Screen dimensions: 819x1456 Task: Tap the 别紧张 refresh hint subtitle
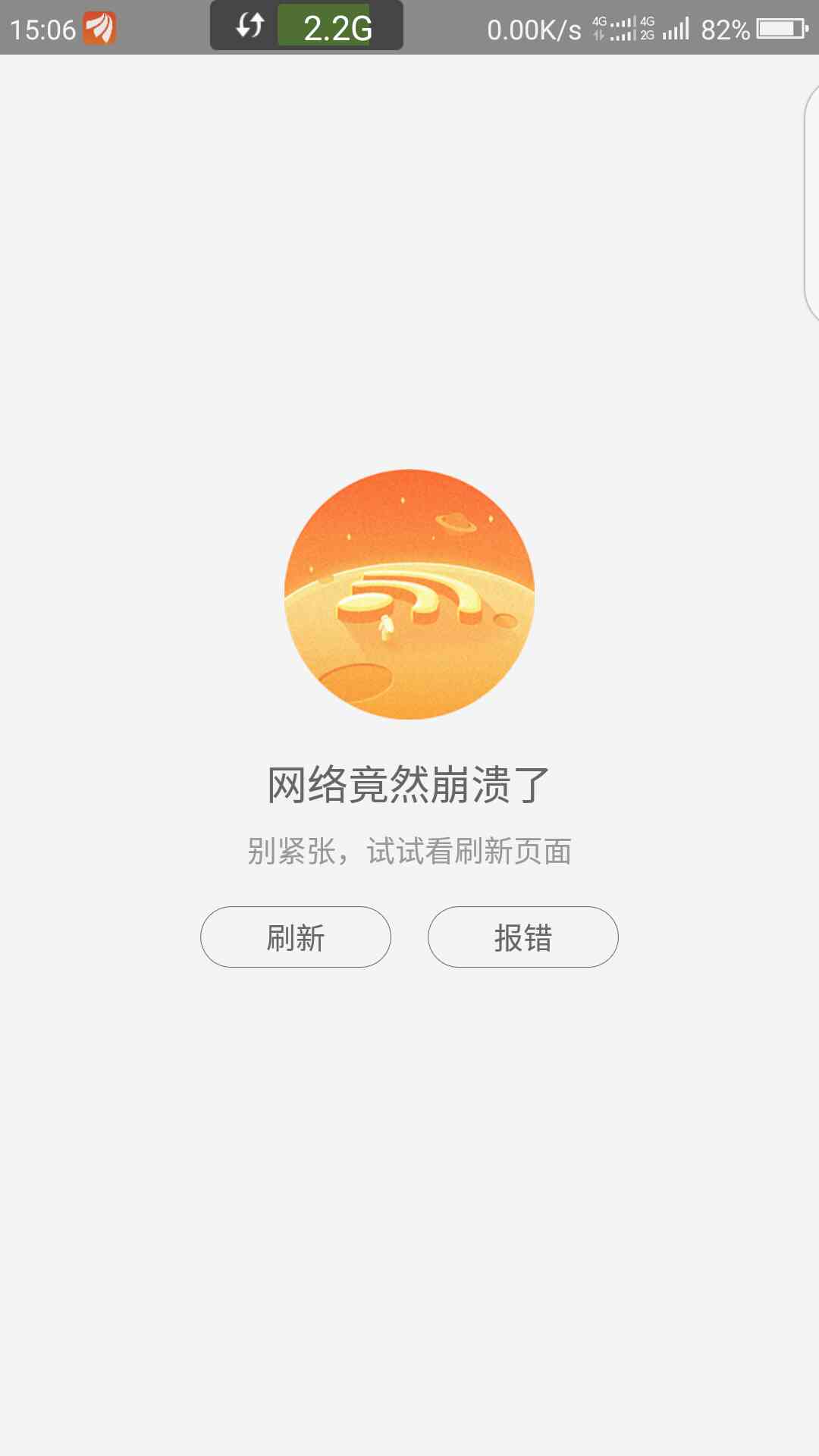[409, 851]
